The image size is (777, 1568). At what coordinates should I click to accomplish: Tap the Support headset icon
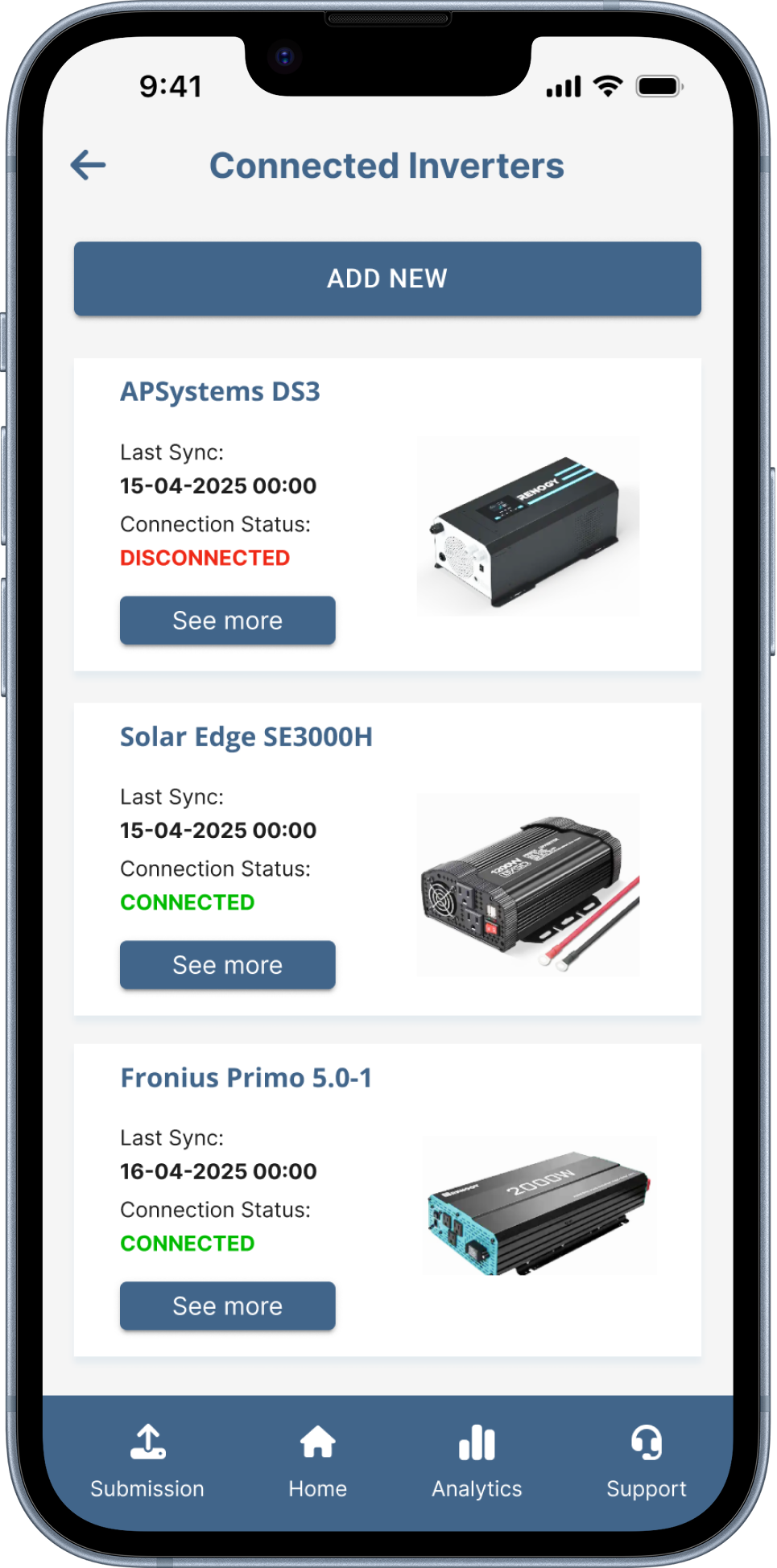[645, 1443]
